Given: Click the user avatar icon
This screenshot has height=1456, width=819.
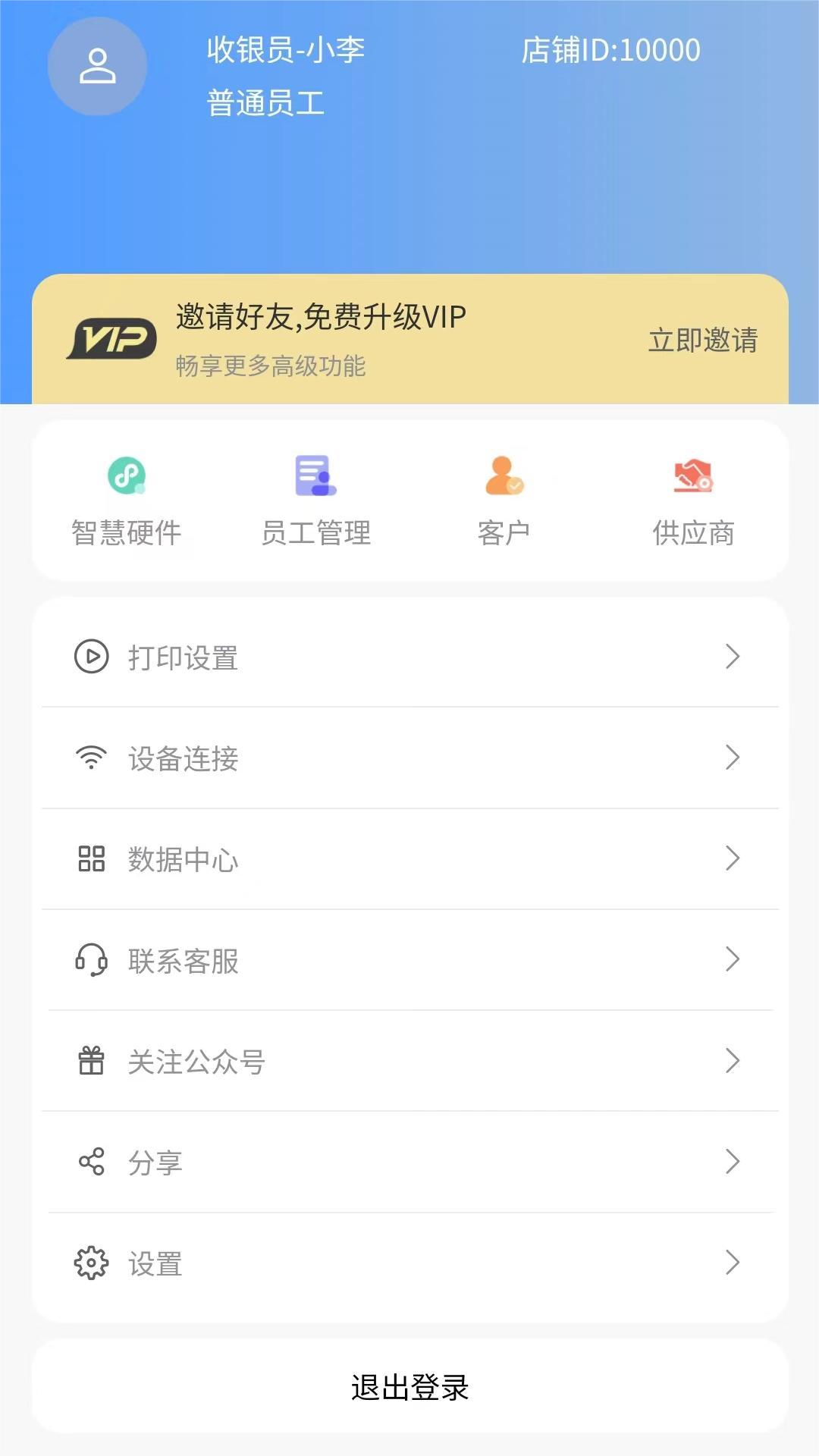Looking at the screenshot, I should pyautogui.click(x=96, y=67).
